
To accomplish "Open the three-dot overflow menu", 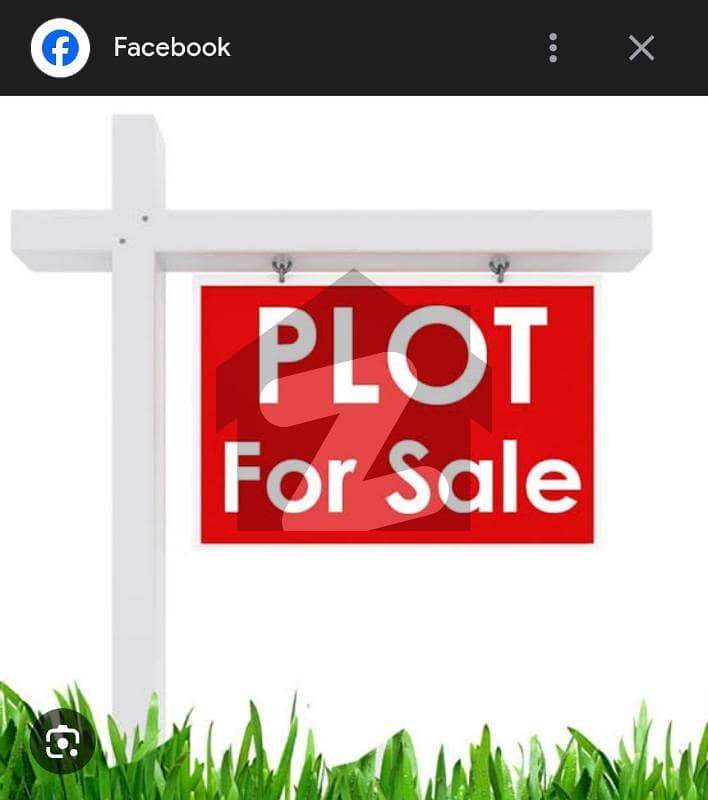I will (553, 47).
